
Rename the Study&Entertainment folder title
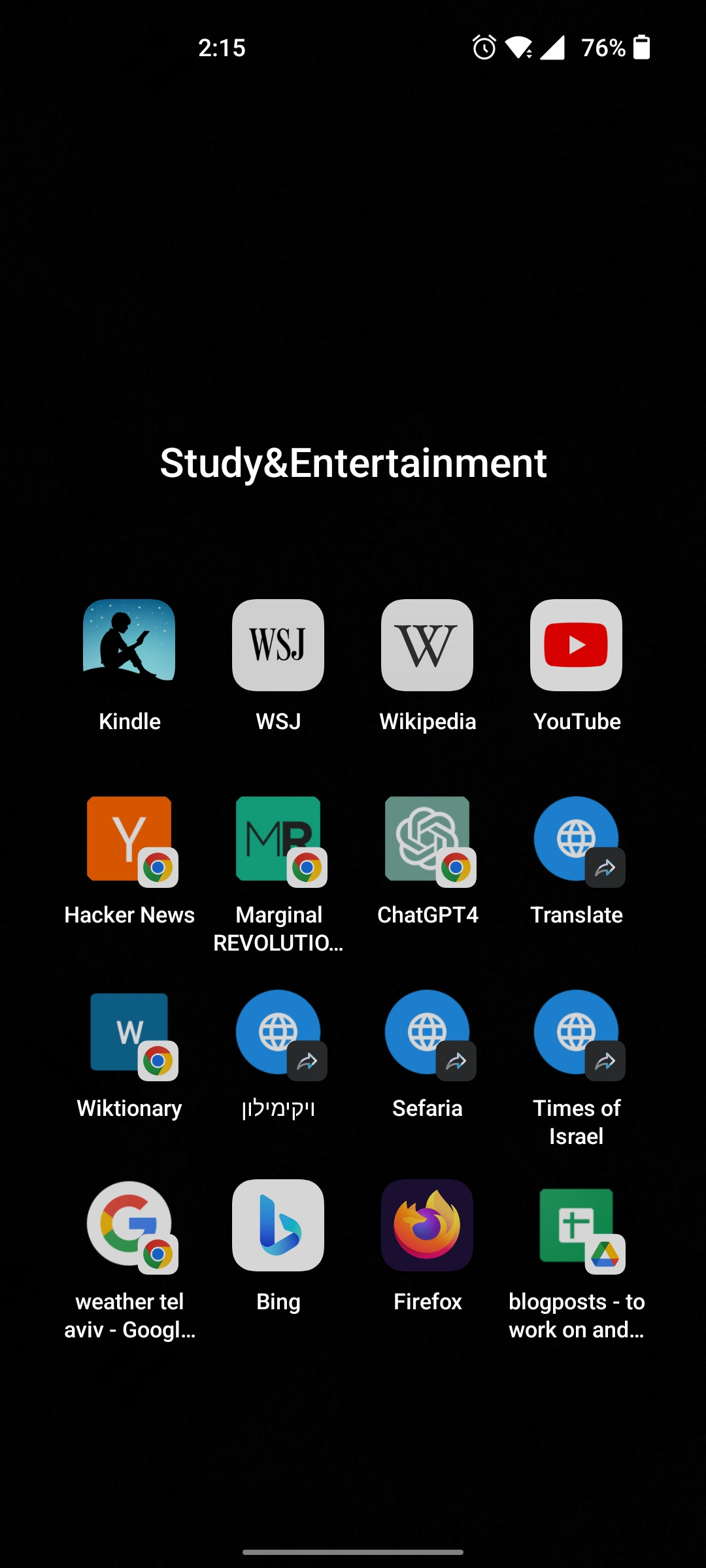(353, 463)
